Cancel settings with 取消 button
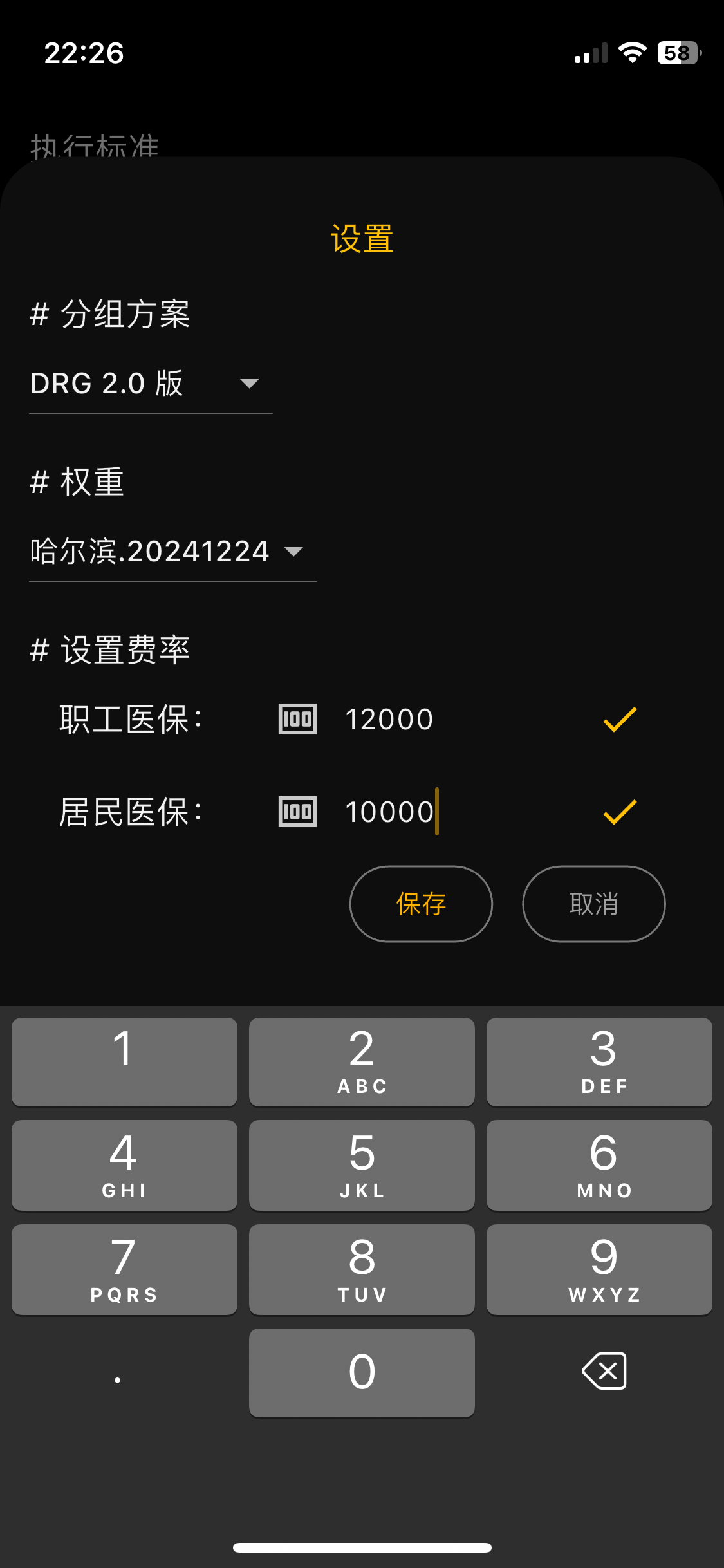This screenshot has height=1568, width=724. point(593,904)
